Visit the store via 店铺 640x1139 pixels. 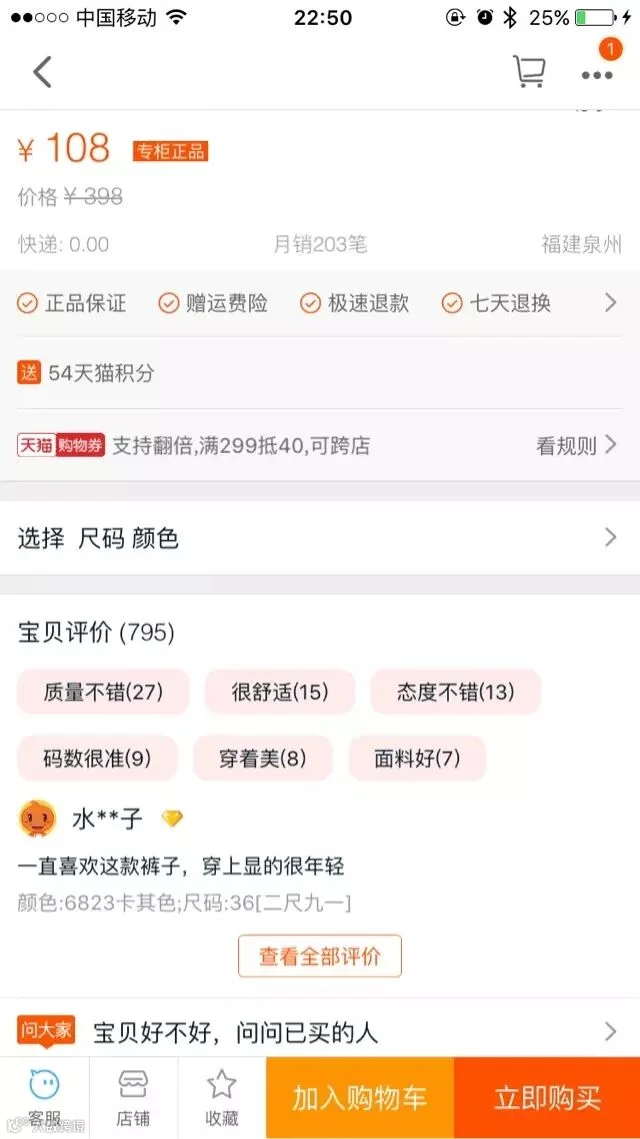(x=133, y=1098)
